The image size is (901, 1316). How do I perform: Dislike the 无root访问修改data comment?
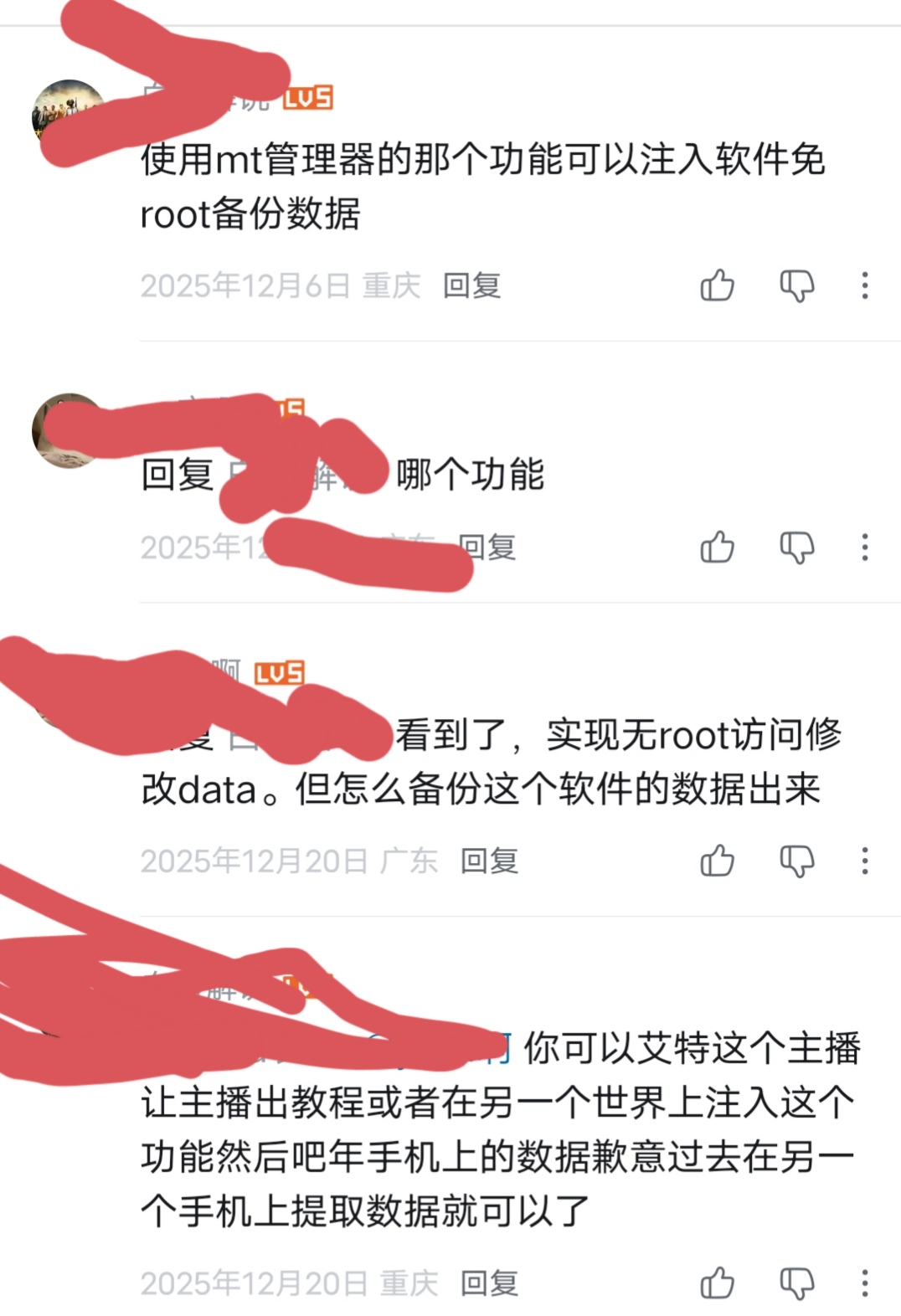point(796,861)
